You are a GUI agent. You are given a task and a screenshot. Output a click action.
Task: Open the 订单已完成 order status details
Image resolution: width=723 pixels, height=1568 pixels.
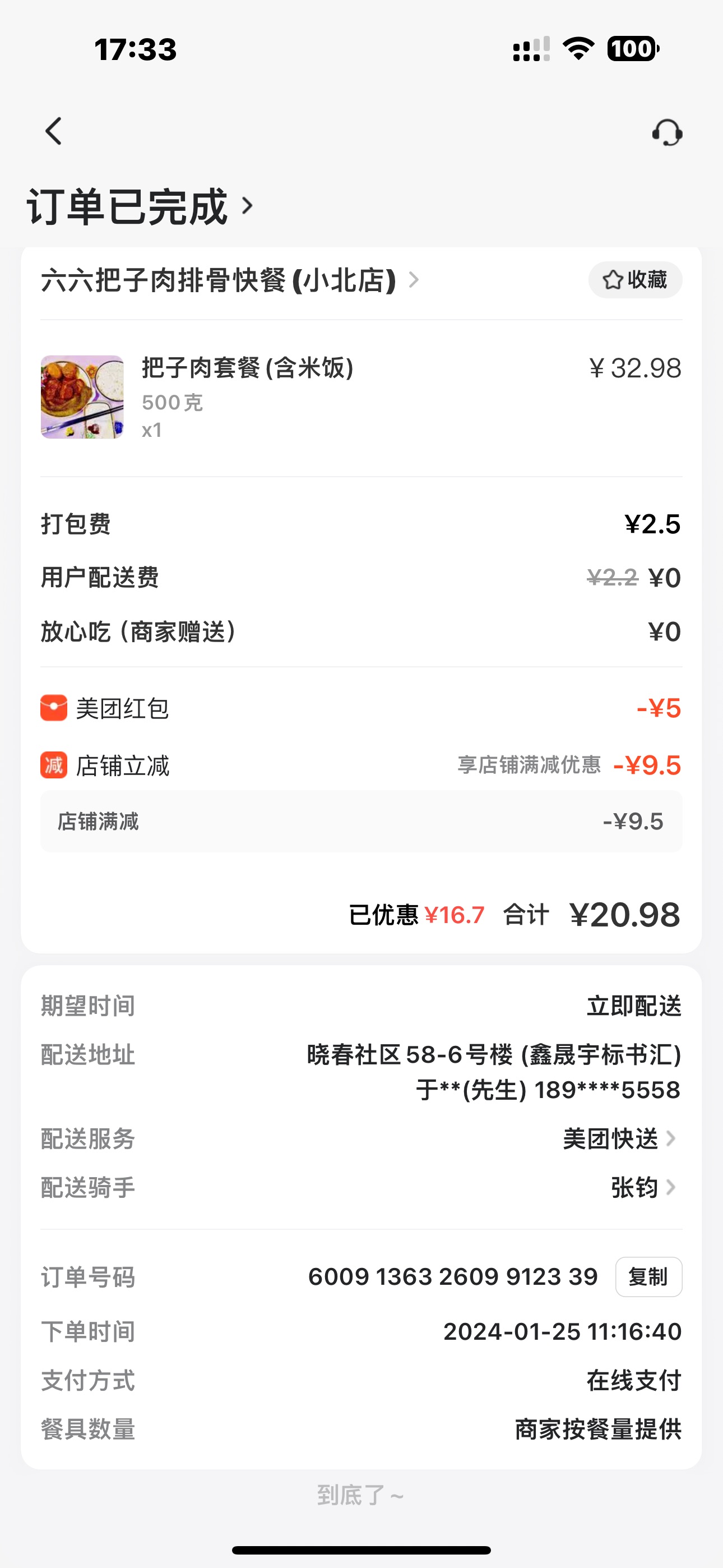140,207
